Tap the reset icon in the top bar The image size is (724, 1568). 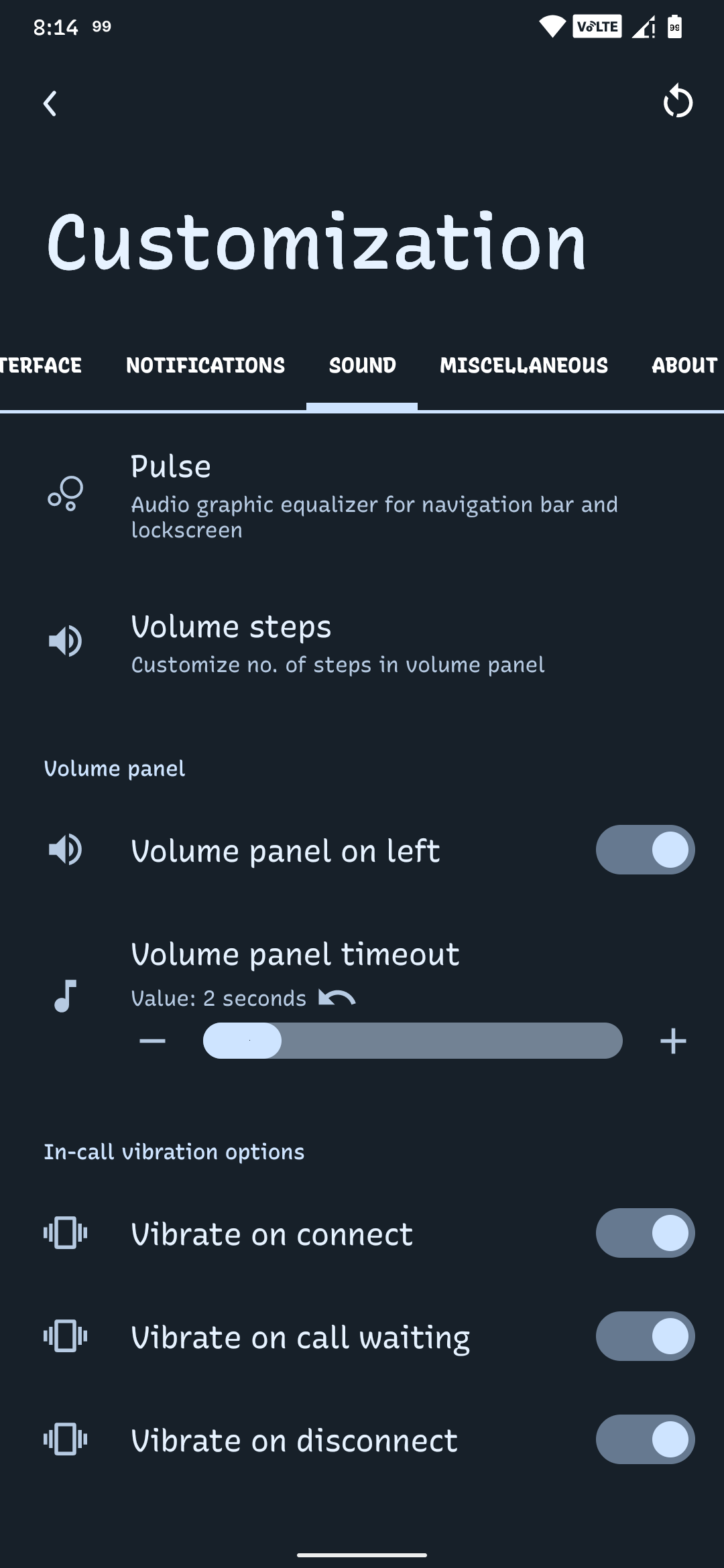[x=677, y=102]
